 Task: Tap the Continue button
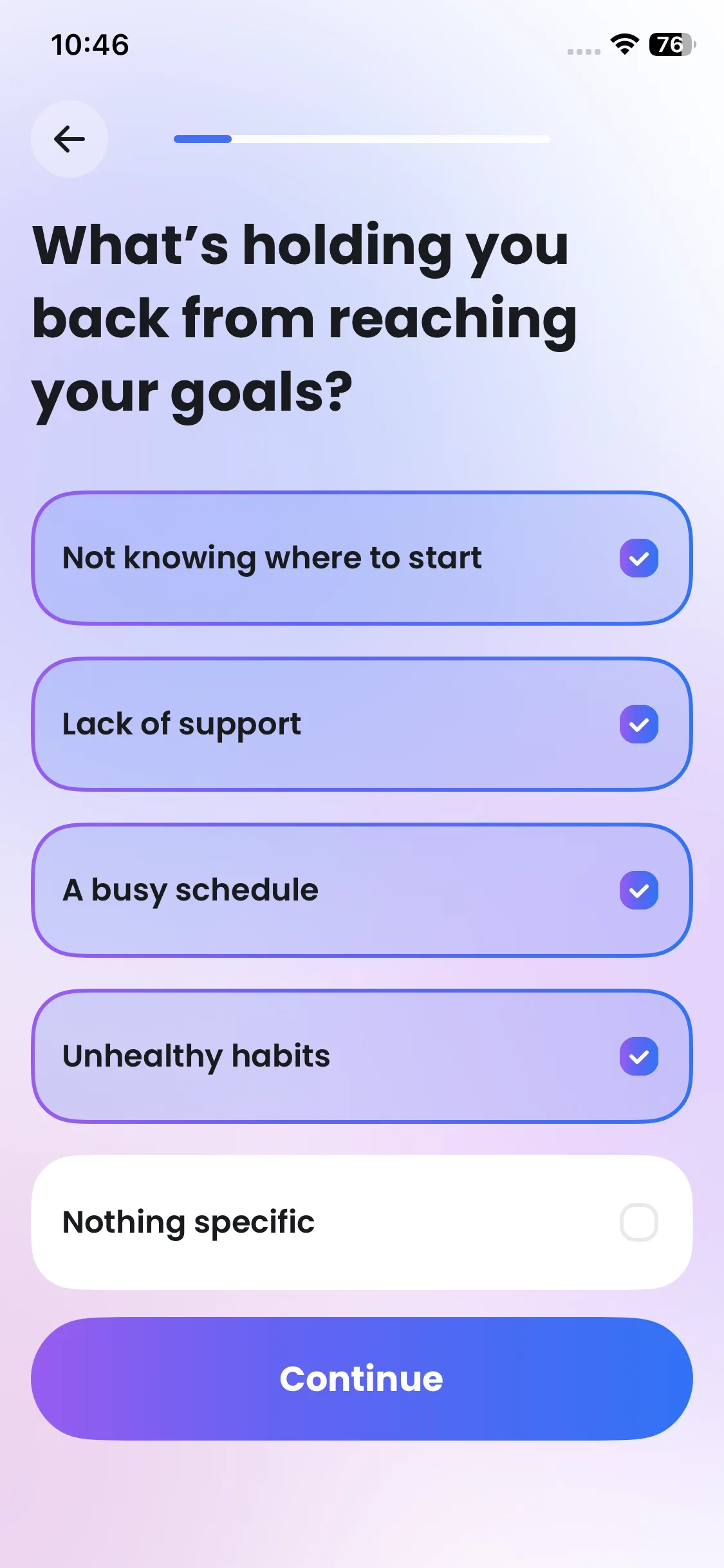tap(362, 1378)
